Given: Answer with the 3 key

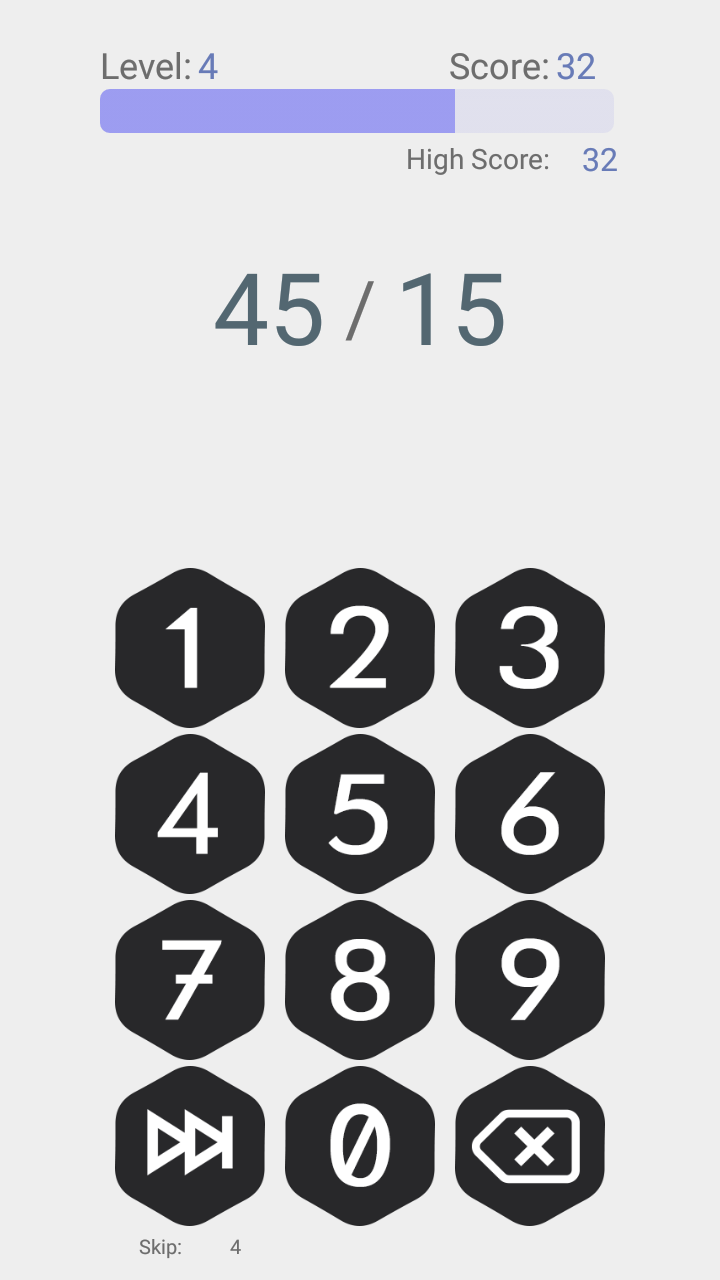Looking at the screenshot, I should tap(530, 648).
